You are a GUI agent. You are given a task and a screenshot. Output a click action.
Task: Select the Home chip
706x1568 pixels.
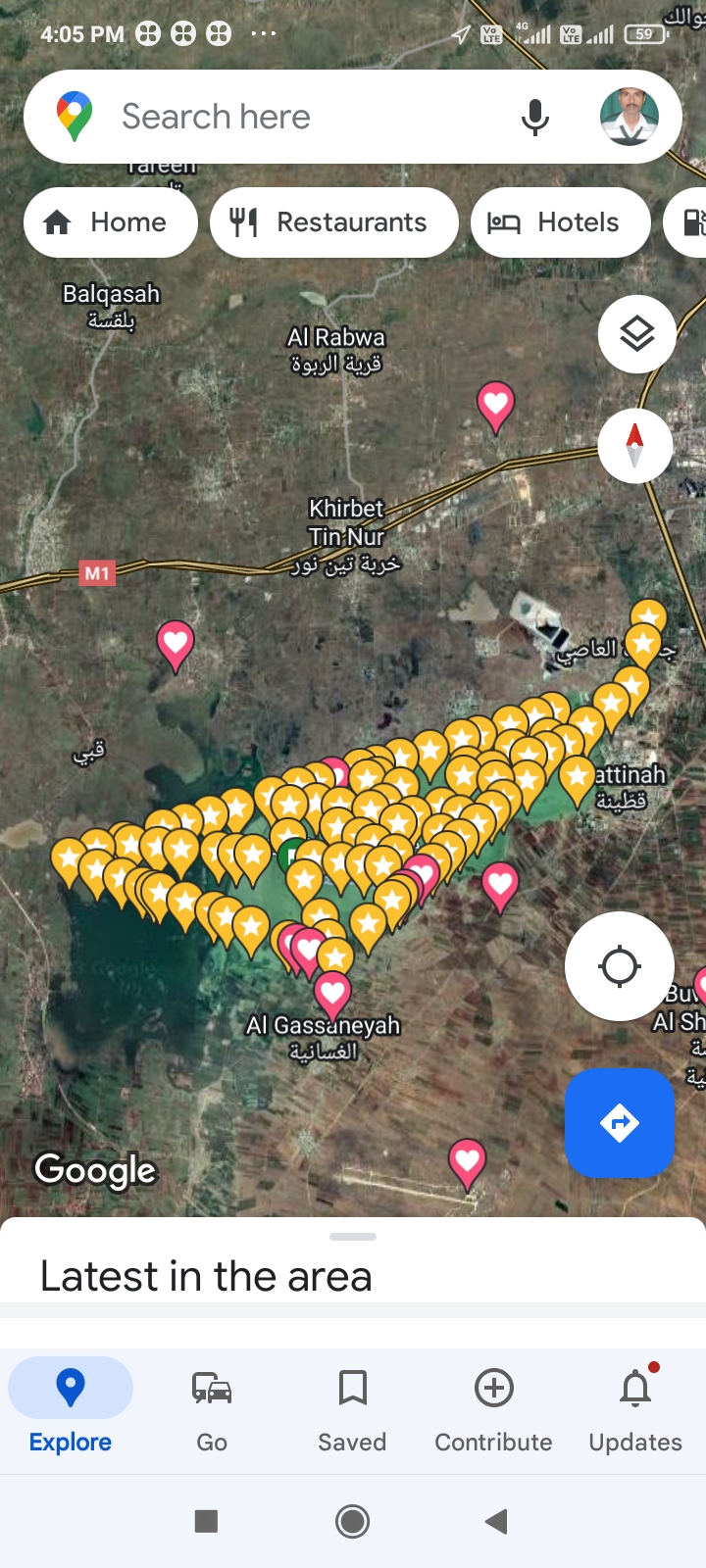[x=110, y=222]
